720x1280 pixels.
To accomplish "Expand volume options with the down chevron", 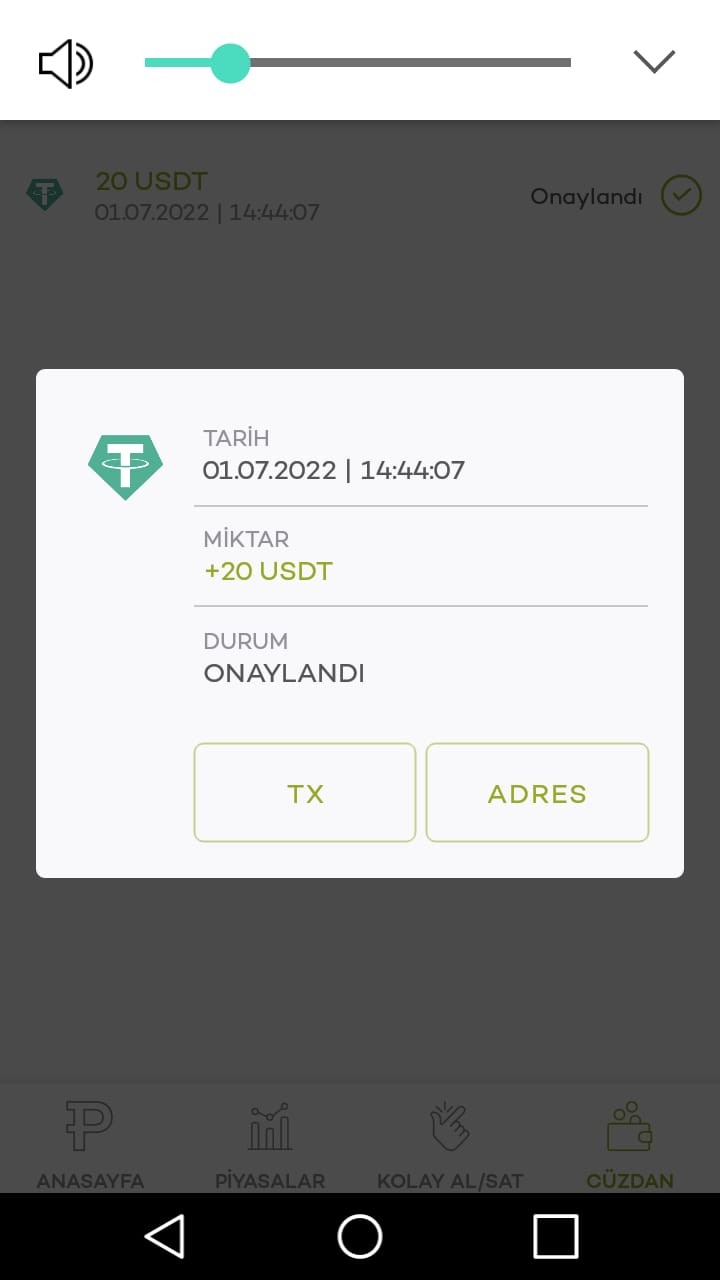I will [655, 62].
